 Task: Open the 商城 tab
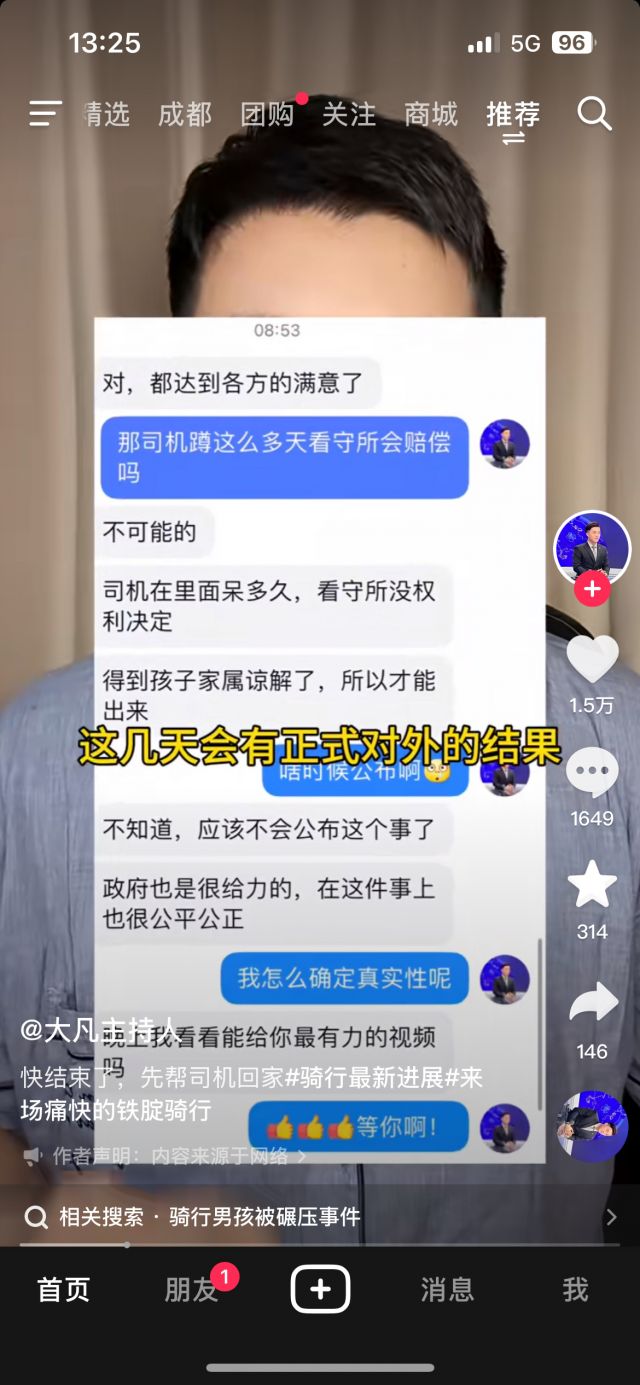coord(431,115)
